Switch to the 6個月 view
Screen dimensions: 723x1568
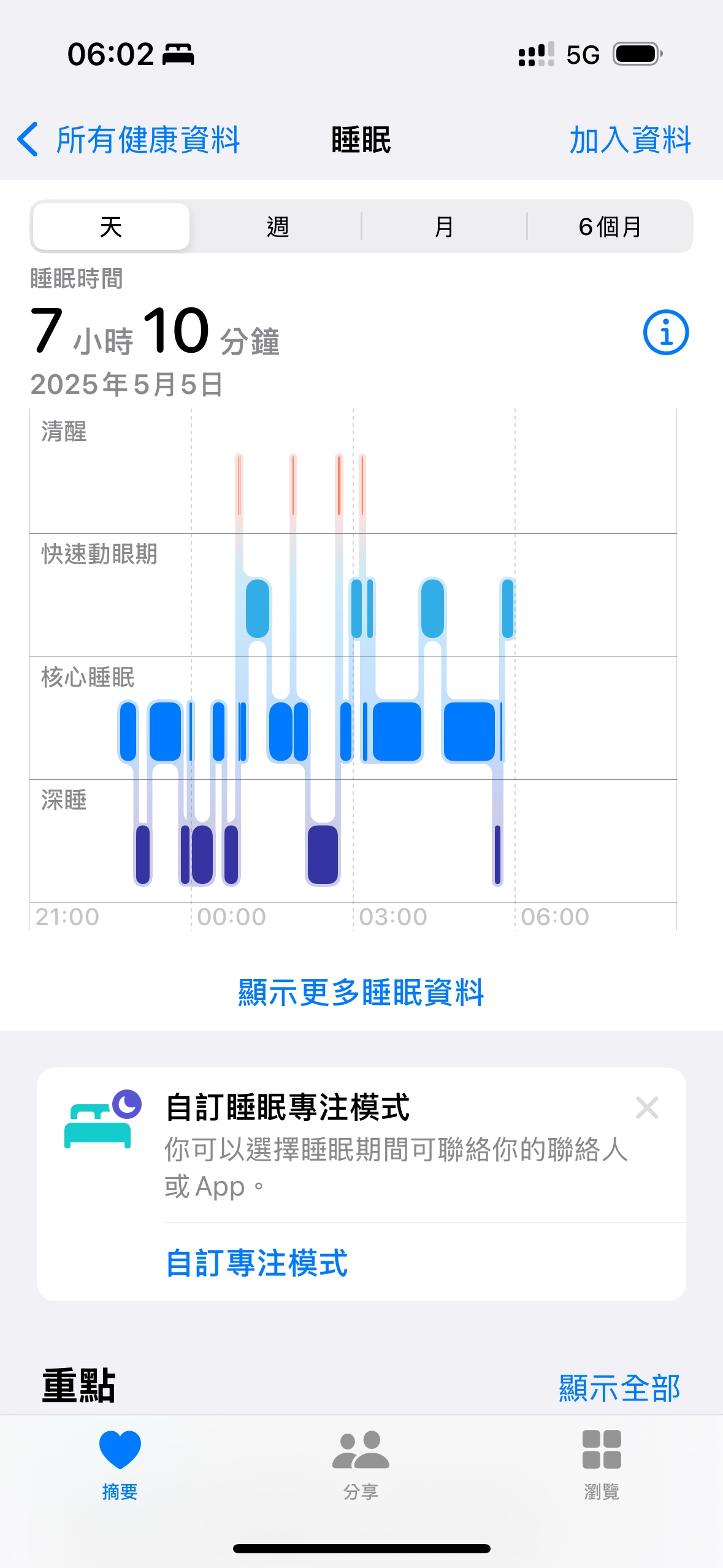tap(610, 227)
